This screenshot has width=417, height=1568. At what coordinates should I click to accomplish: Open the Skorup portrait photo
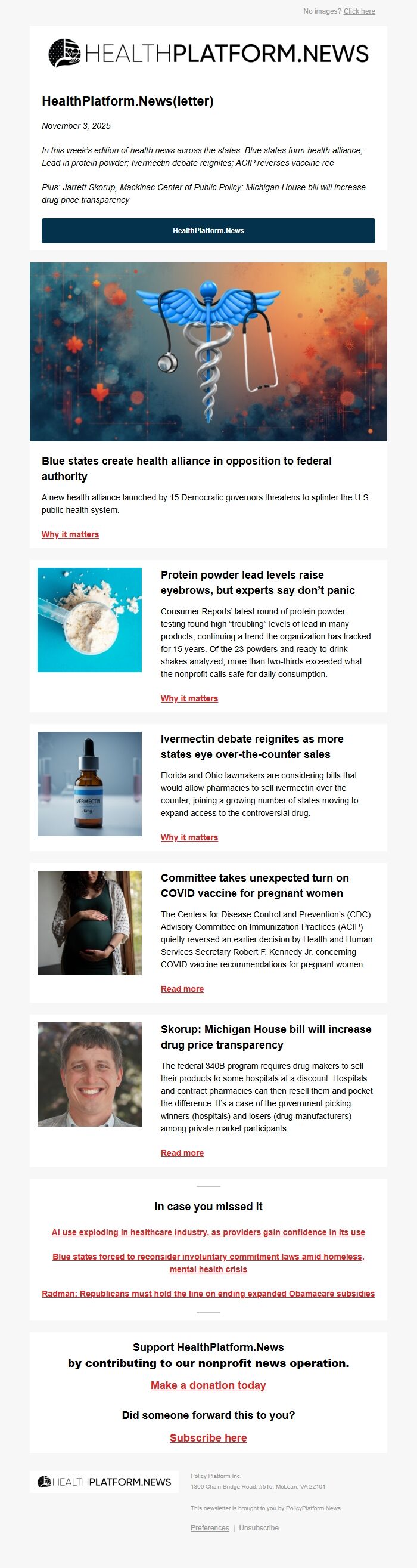point(89,1074)
